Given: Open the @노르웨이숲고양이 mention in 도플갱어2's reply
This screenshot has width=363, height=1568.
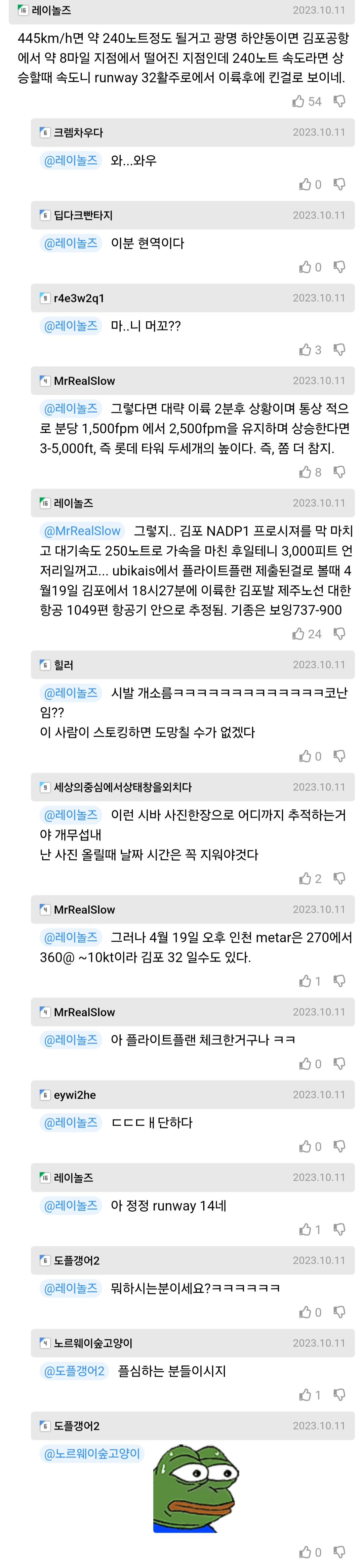Looking at the screenshot, I should (x=92, y=1454).
